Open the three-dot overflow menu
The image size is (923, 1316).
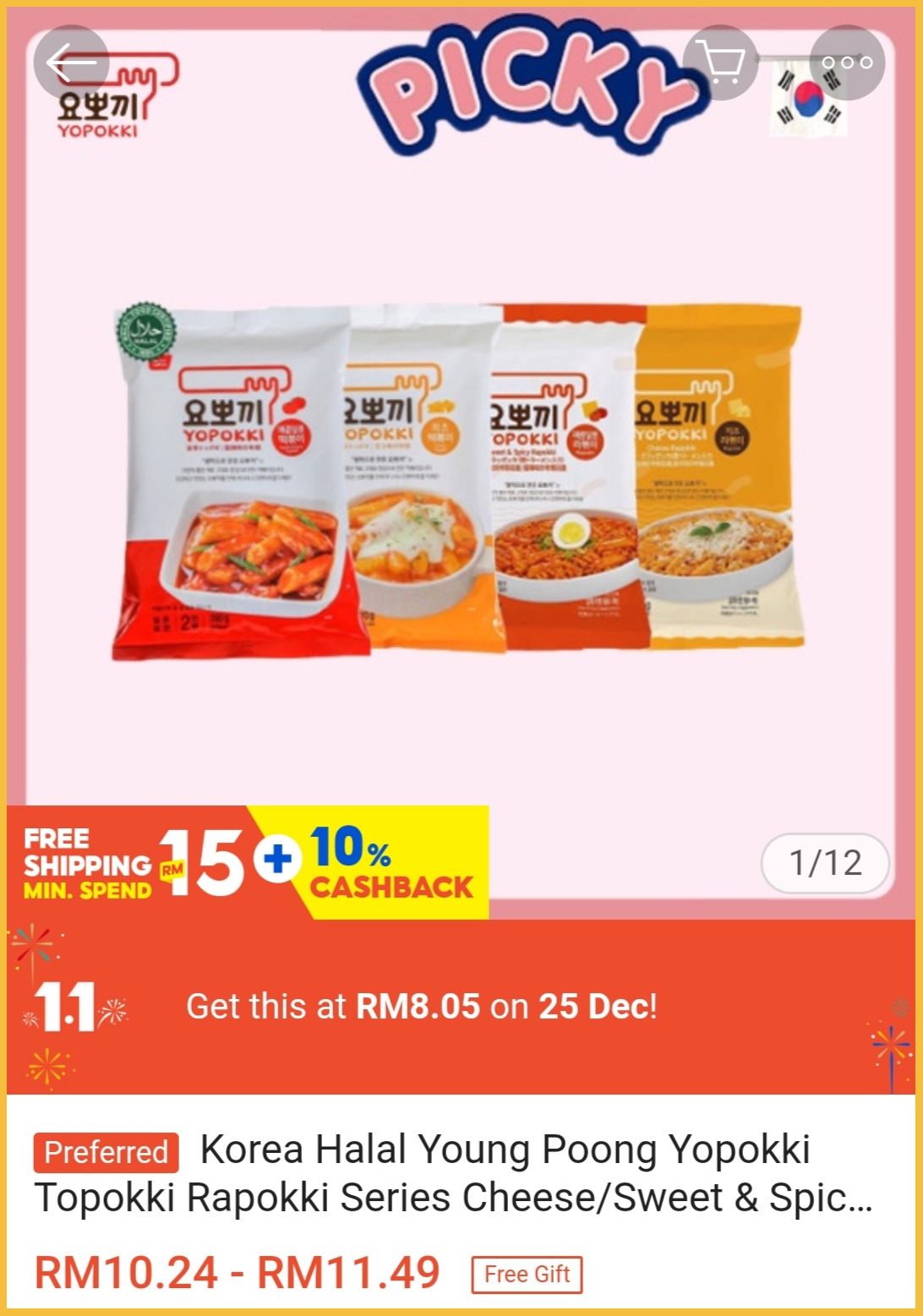pos(847,63)
